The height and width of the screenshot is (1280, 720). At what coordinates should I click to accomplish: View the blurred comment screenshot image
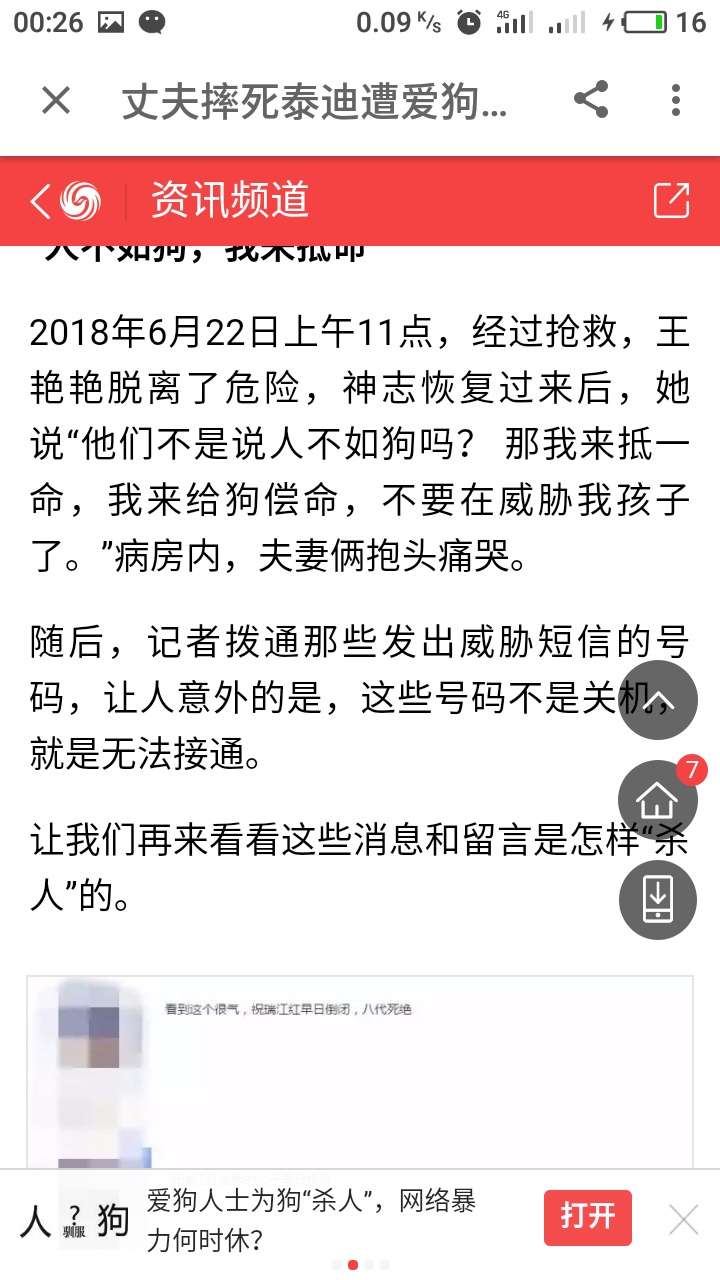360,1072
